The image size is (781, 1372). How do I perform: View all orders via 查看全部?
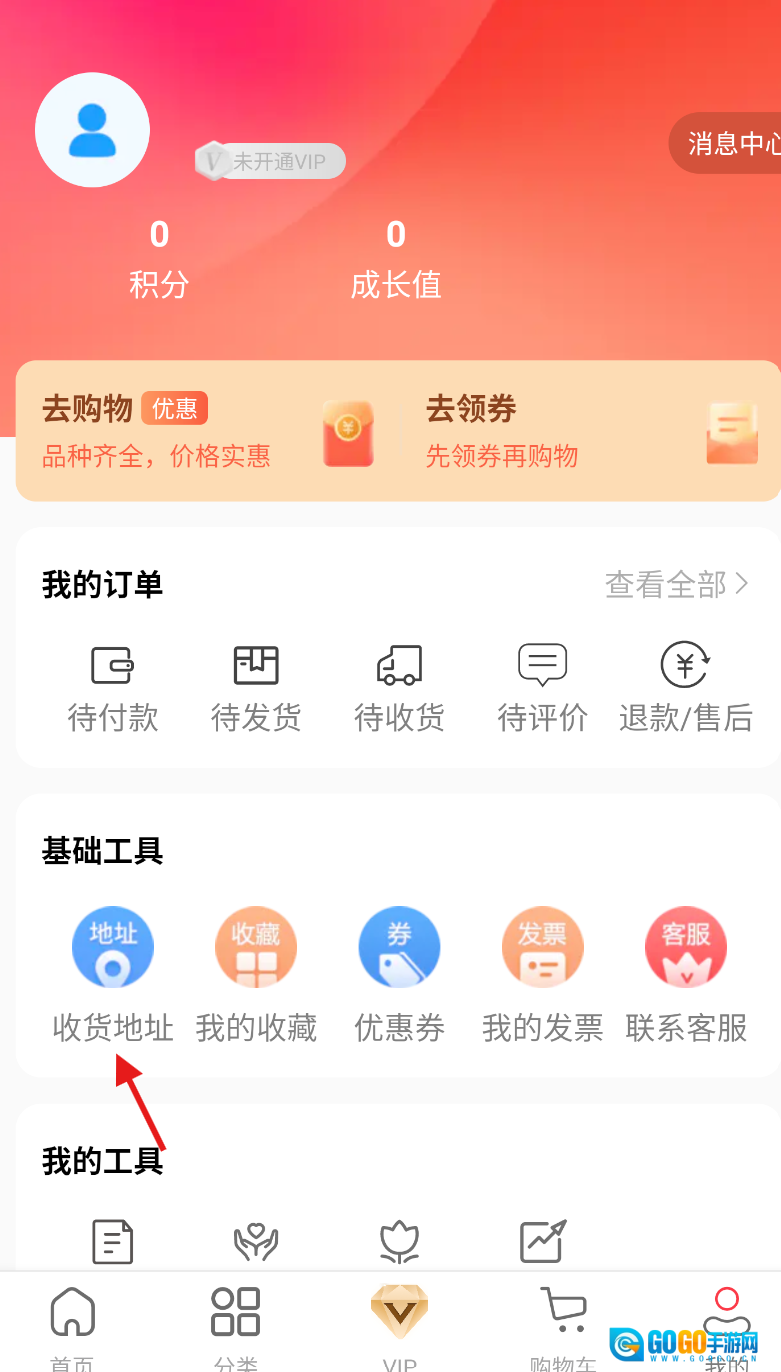676,584
